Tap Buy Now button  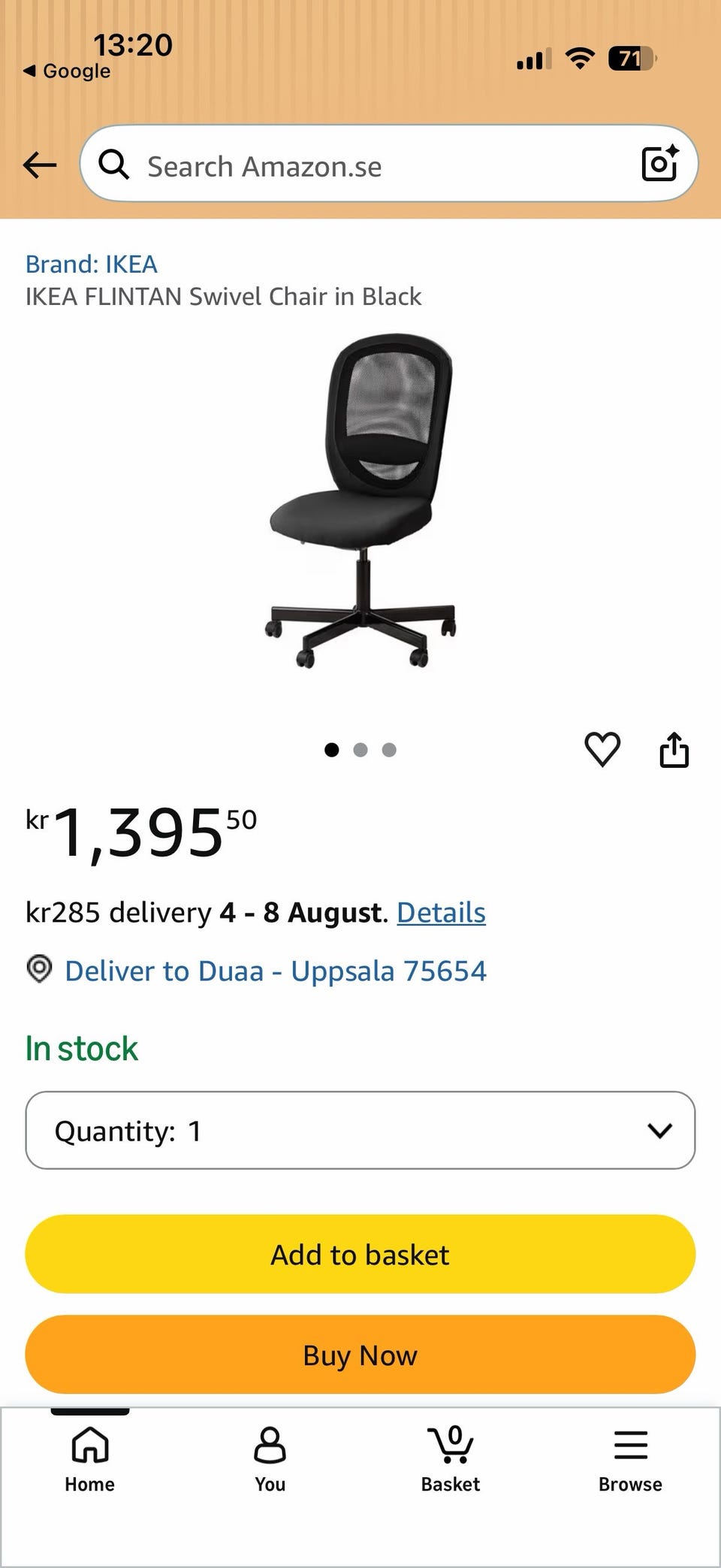click(x=360, y=1355)
